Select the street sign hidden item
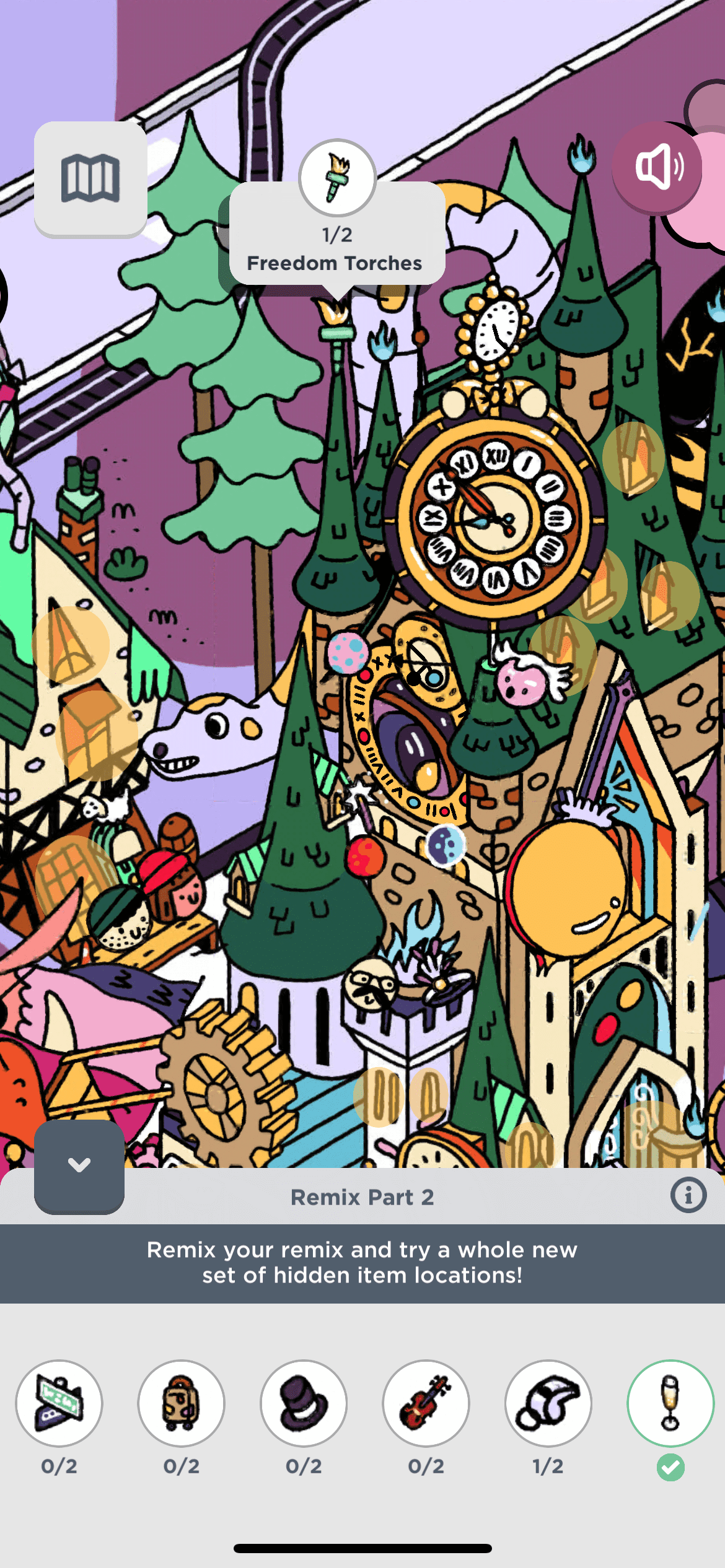 tap(59, 1403)
